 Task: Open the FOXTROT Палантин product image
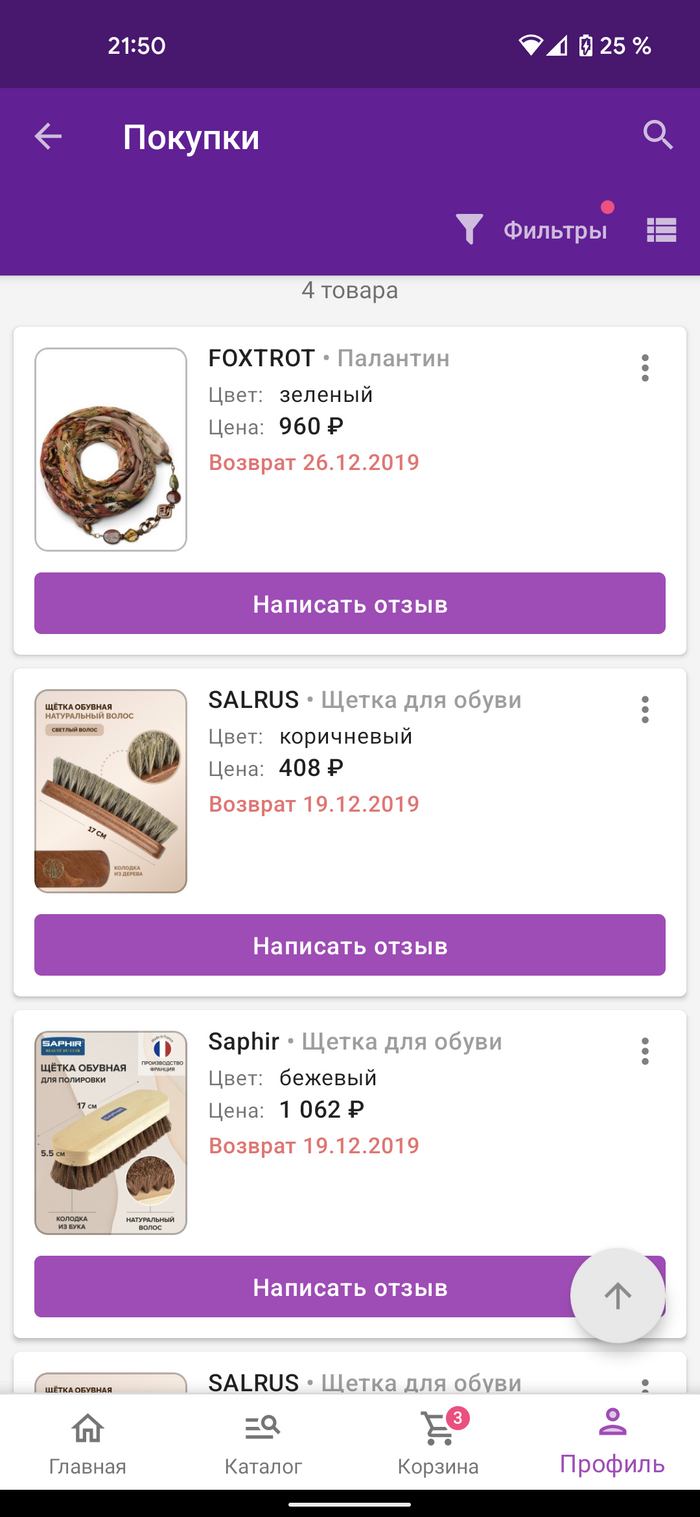[x=111, y=449]
